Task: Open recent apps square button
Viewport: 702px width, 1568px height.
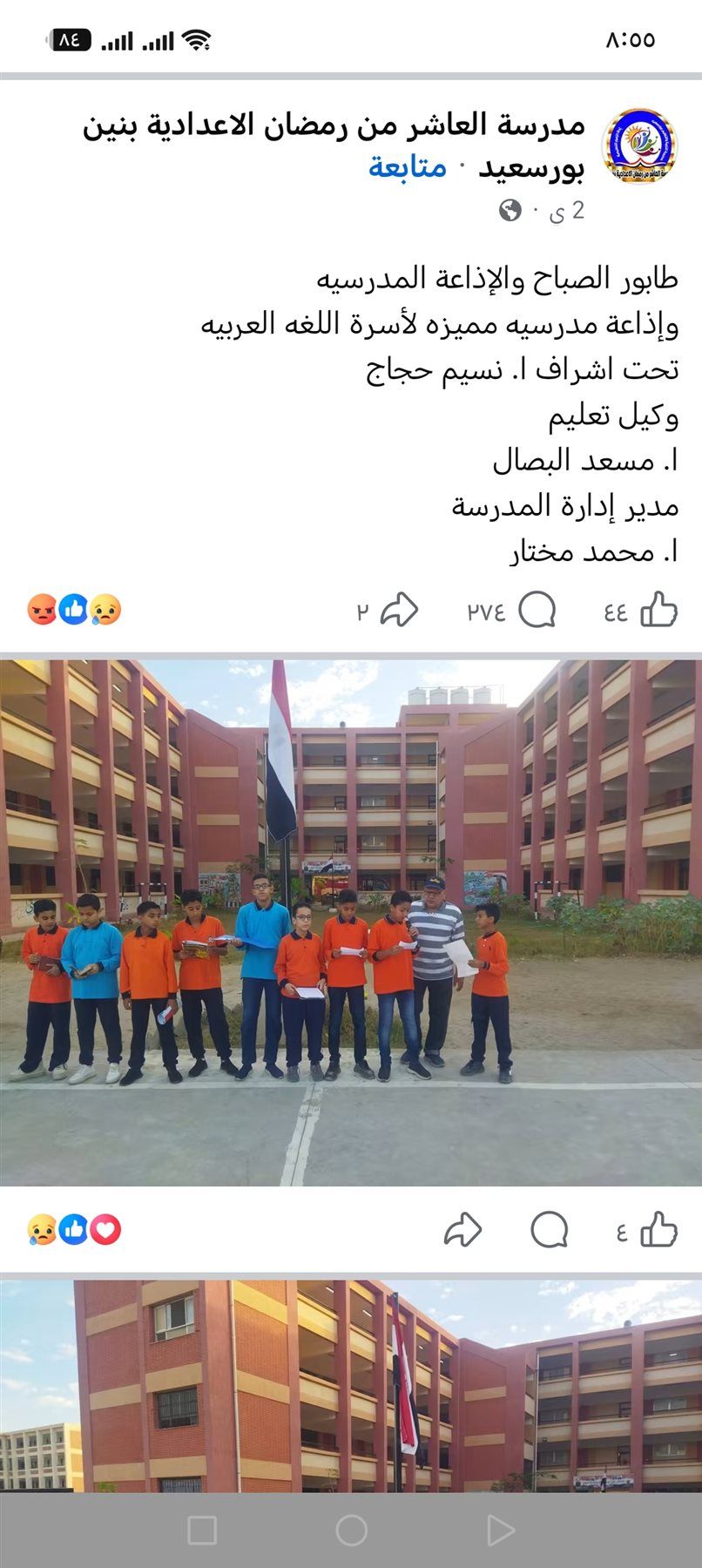Action: pyautogui.click(x=202, y=1531)
